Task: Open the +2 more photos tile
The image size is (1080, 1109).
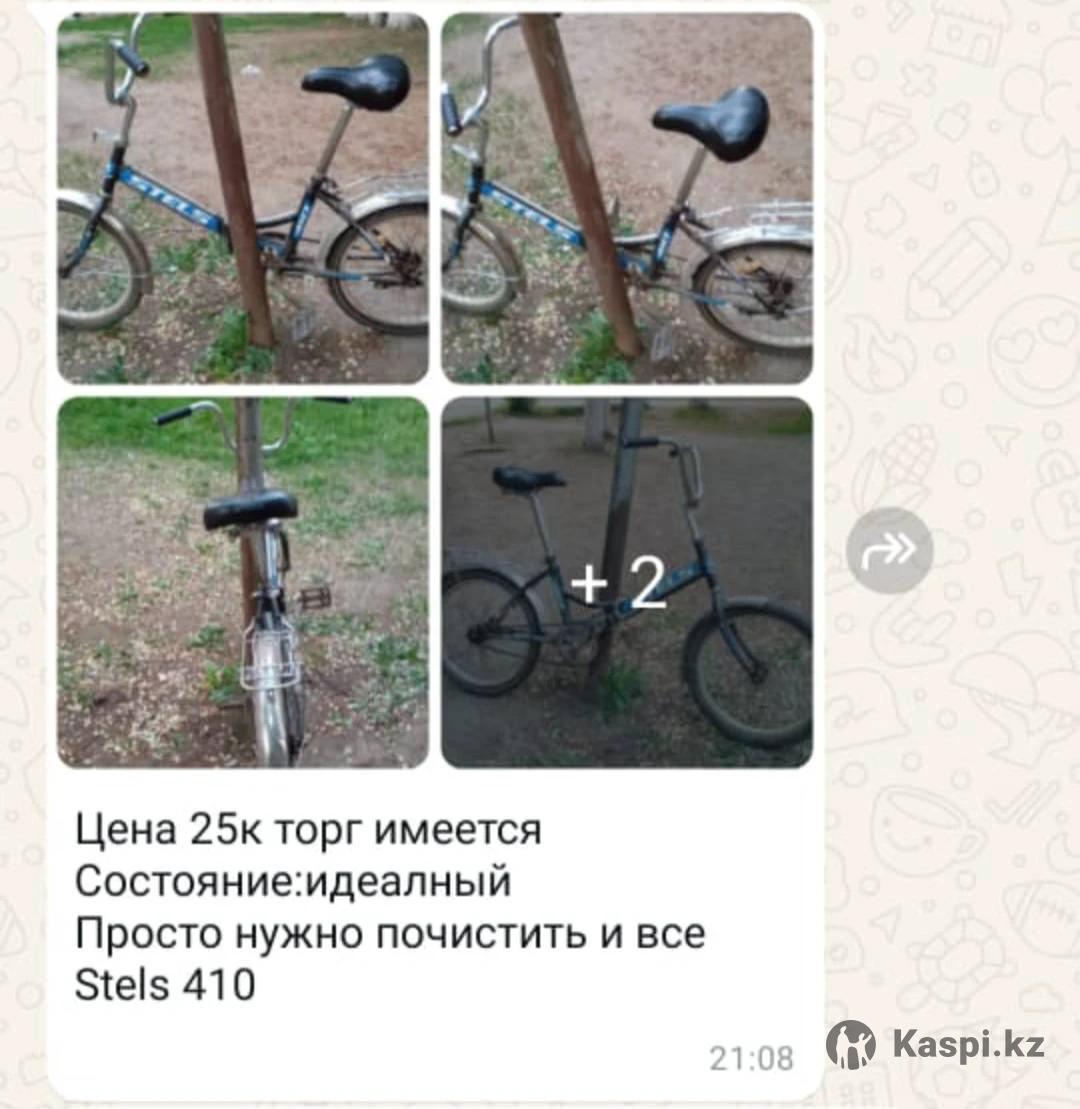Action: pos(627,582)
